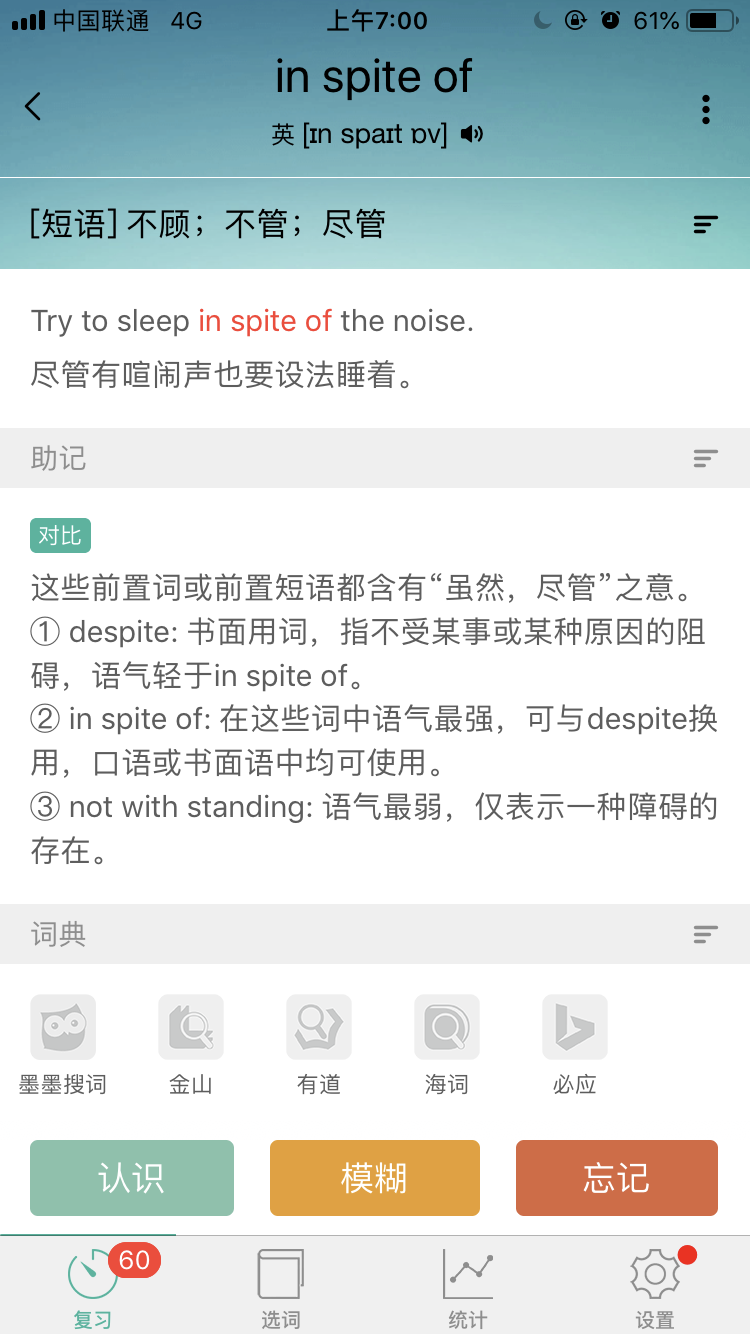The width and height of the screenshot is (750, 1334).
Task: Open the three-dot overflow menu
Action: pyautogui.click(x=706, y=109)
